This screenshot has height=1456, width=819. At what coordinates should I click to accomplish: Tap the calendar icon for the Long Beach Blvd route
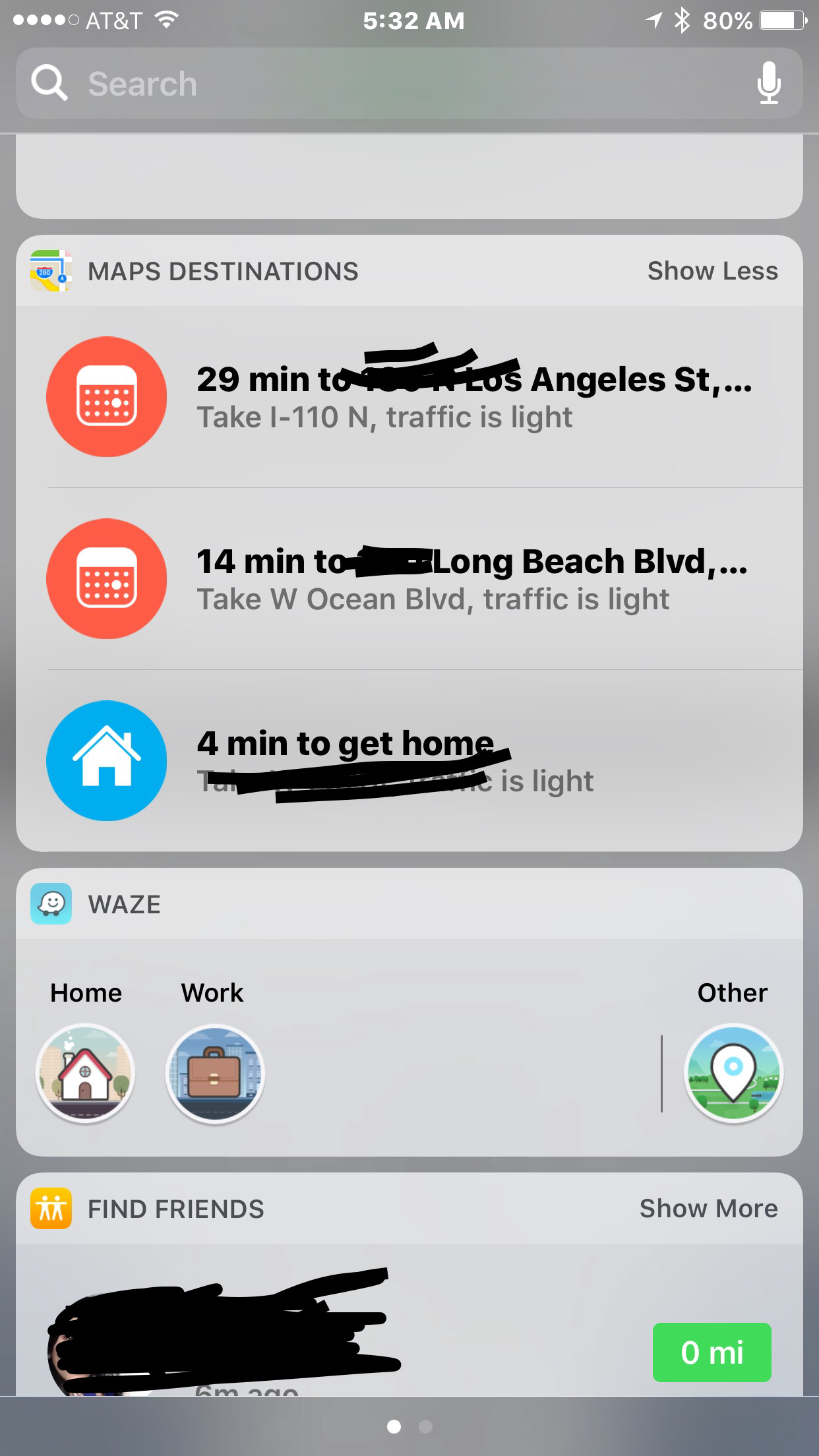107,579
